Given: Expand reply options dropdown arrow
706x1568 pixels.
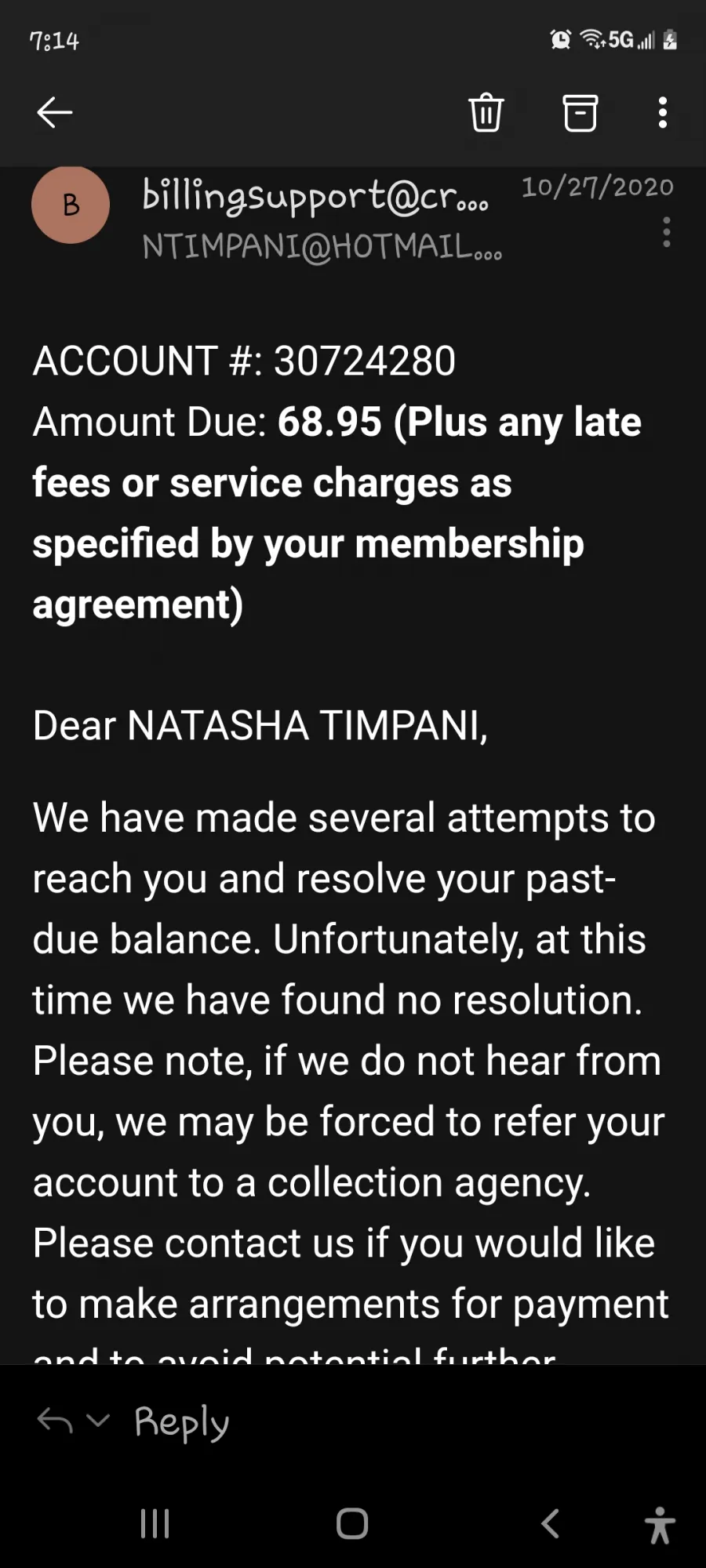Looking at the screenshot, I should [98, 1419].
